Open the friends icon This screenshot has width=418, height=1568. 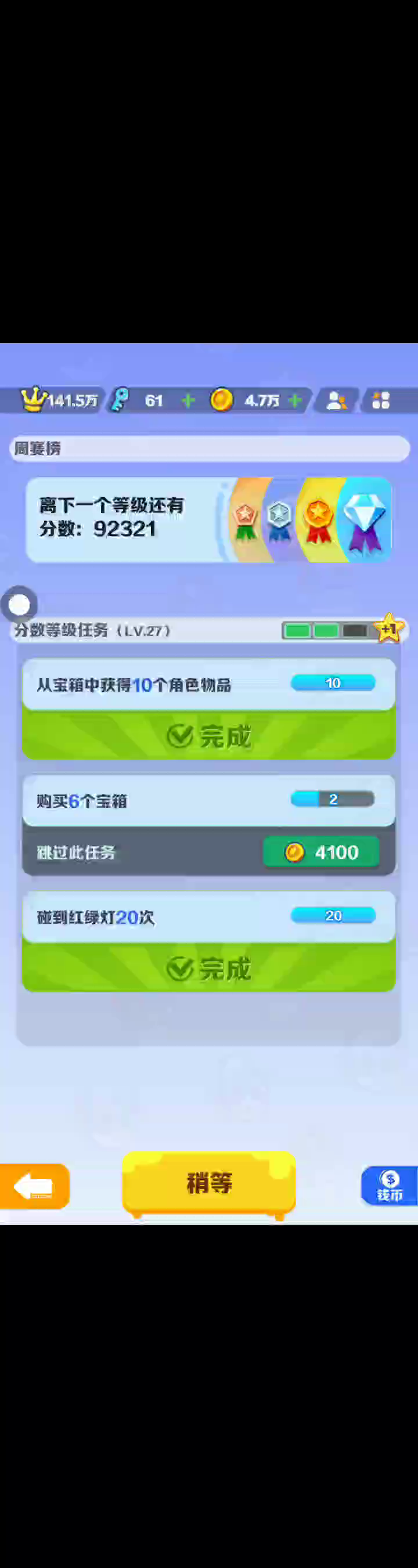pyautogui.click(x=336, y=400)
